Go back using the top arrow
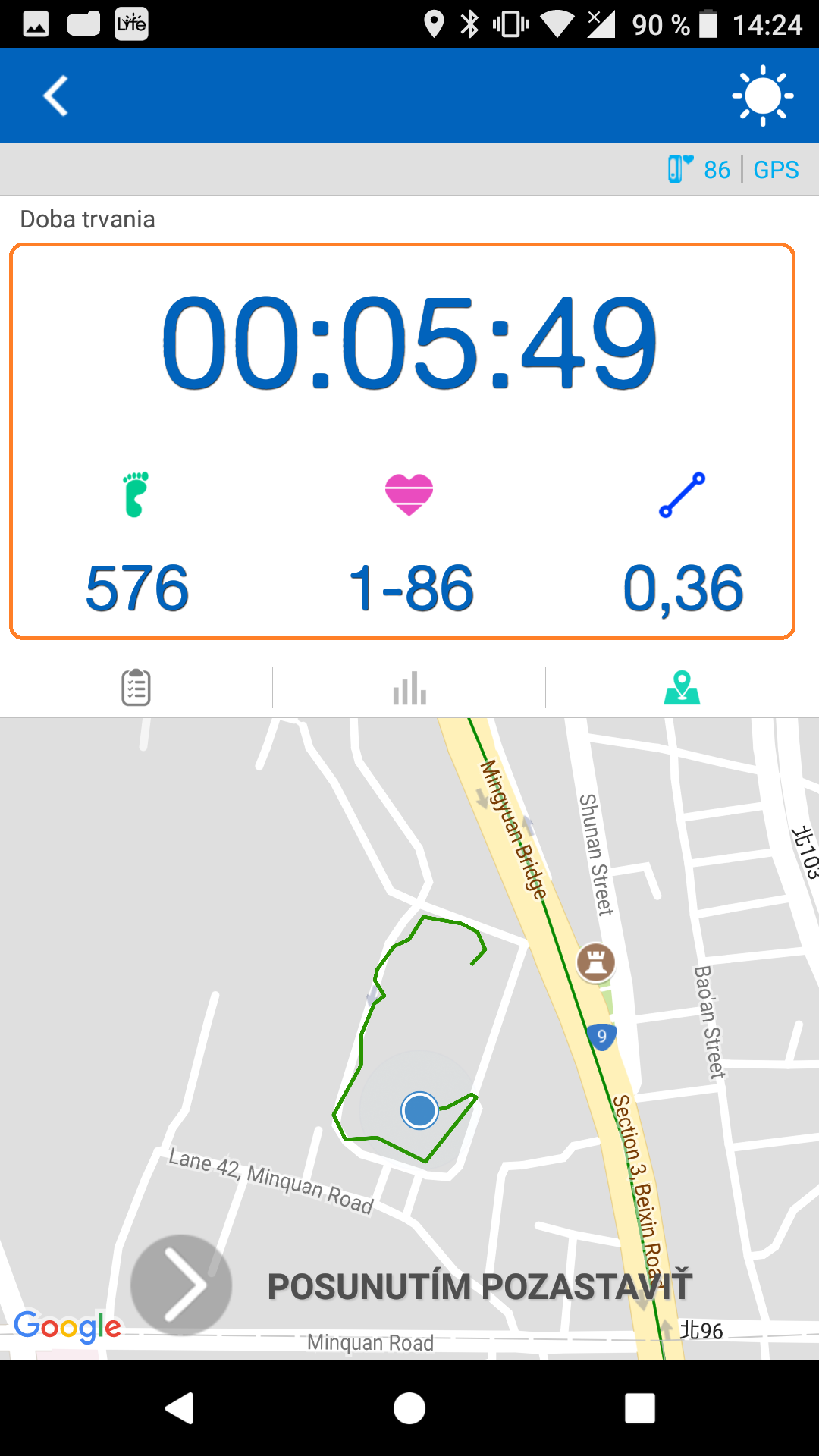Screen dimensions: 819x1456 point(55,96)
